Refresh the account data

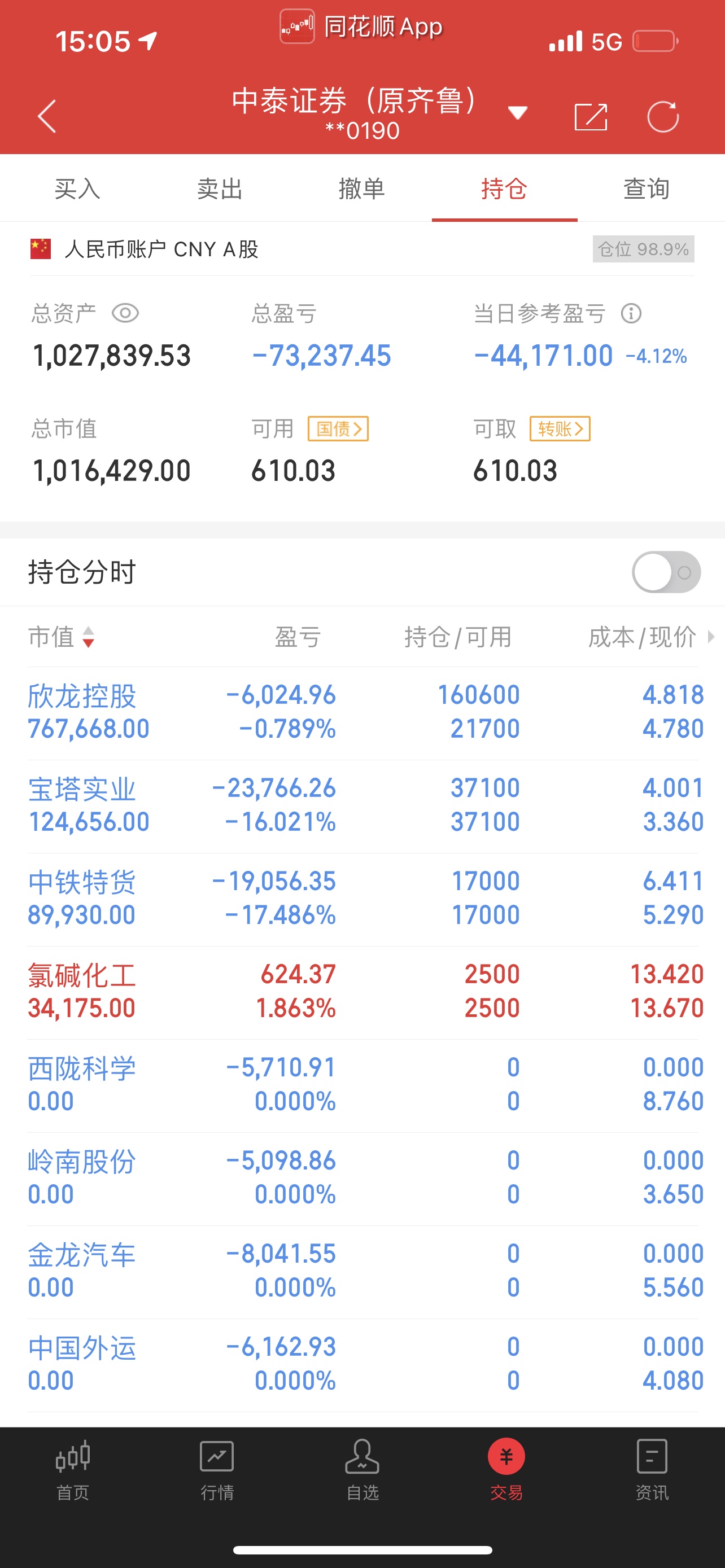(663, 116)
